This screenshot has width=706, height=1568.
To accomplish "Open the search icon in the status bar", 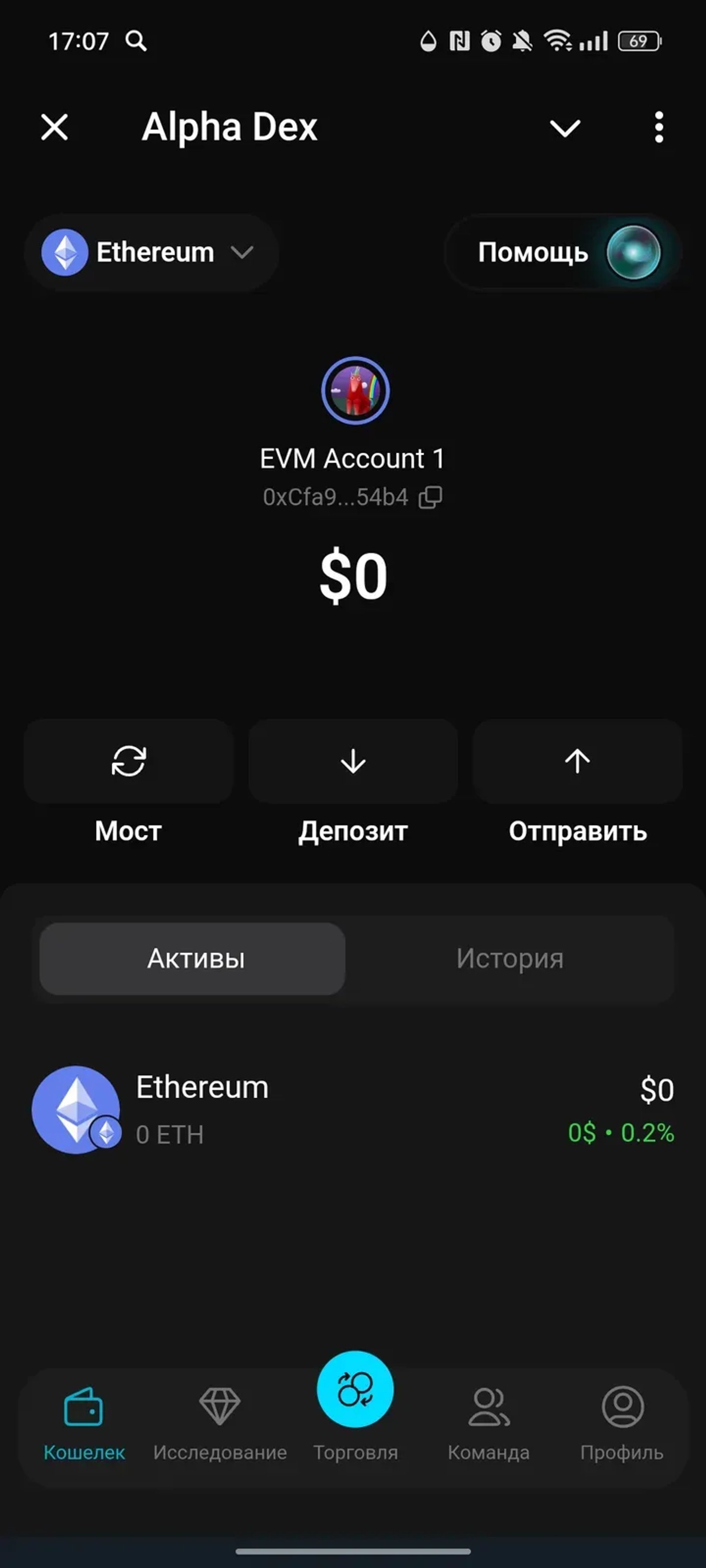I will coord(136,41).
